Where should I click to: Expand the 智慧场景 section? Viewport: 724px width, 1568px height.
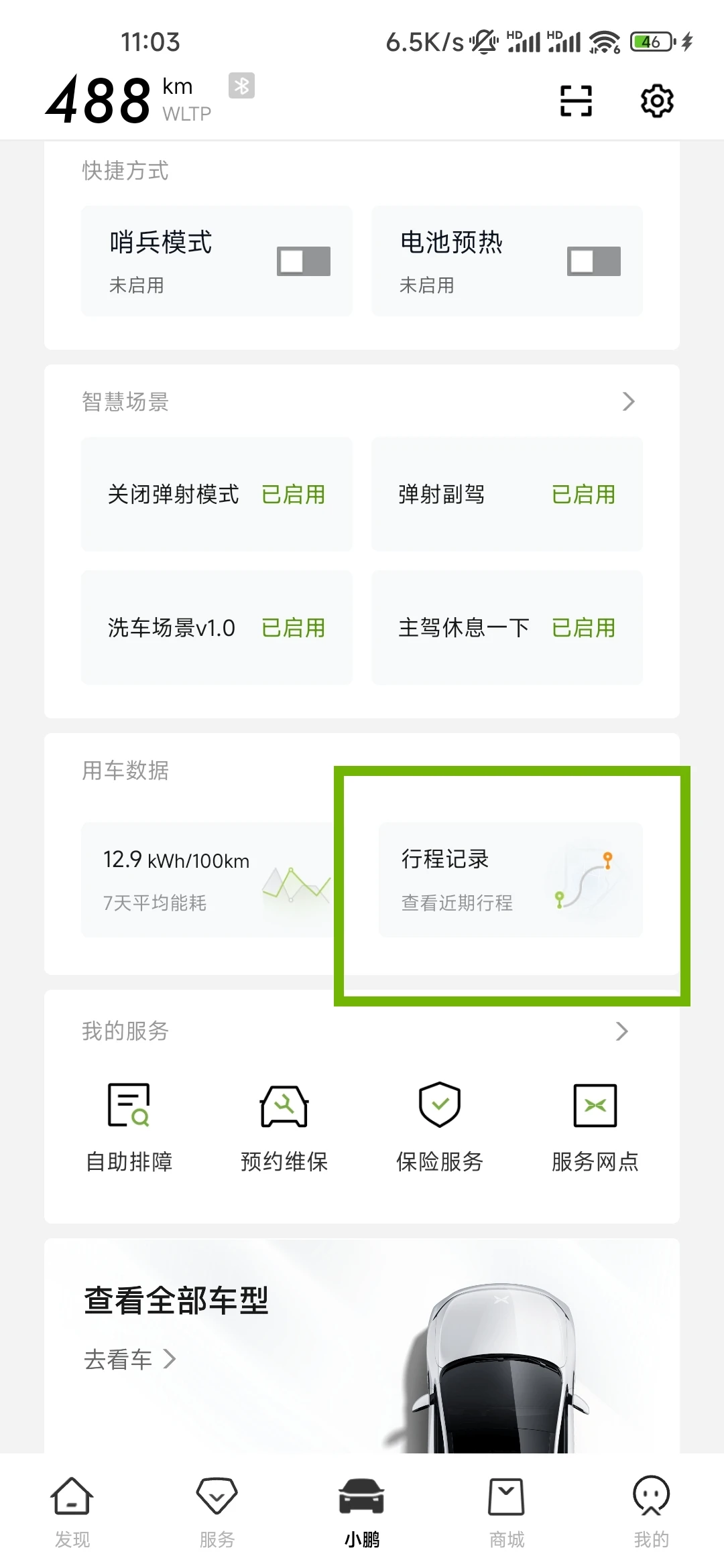(x=627, y=401)
